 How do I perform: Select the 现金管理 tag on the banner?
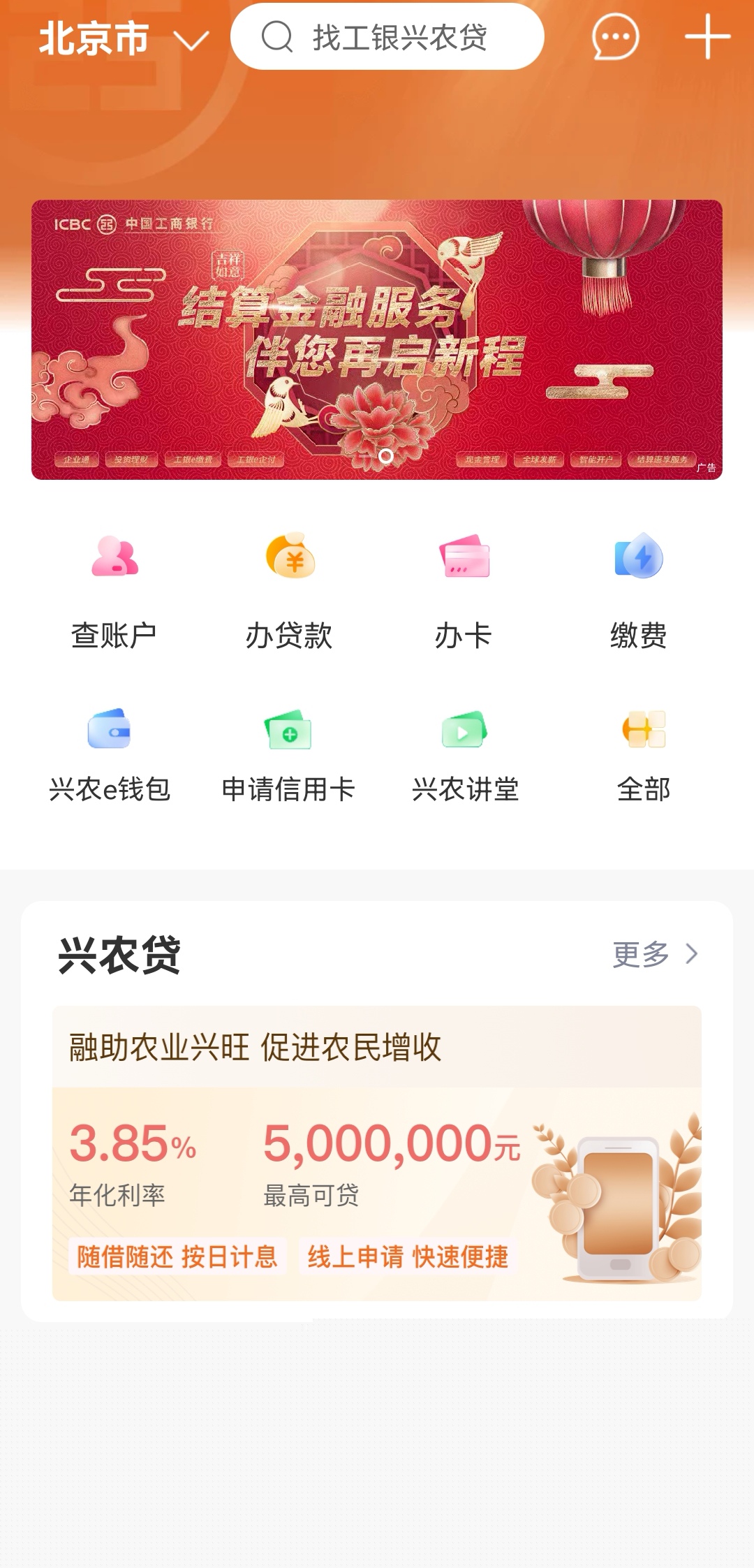(483, 460)
